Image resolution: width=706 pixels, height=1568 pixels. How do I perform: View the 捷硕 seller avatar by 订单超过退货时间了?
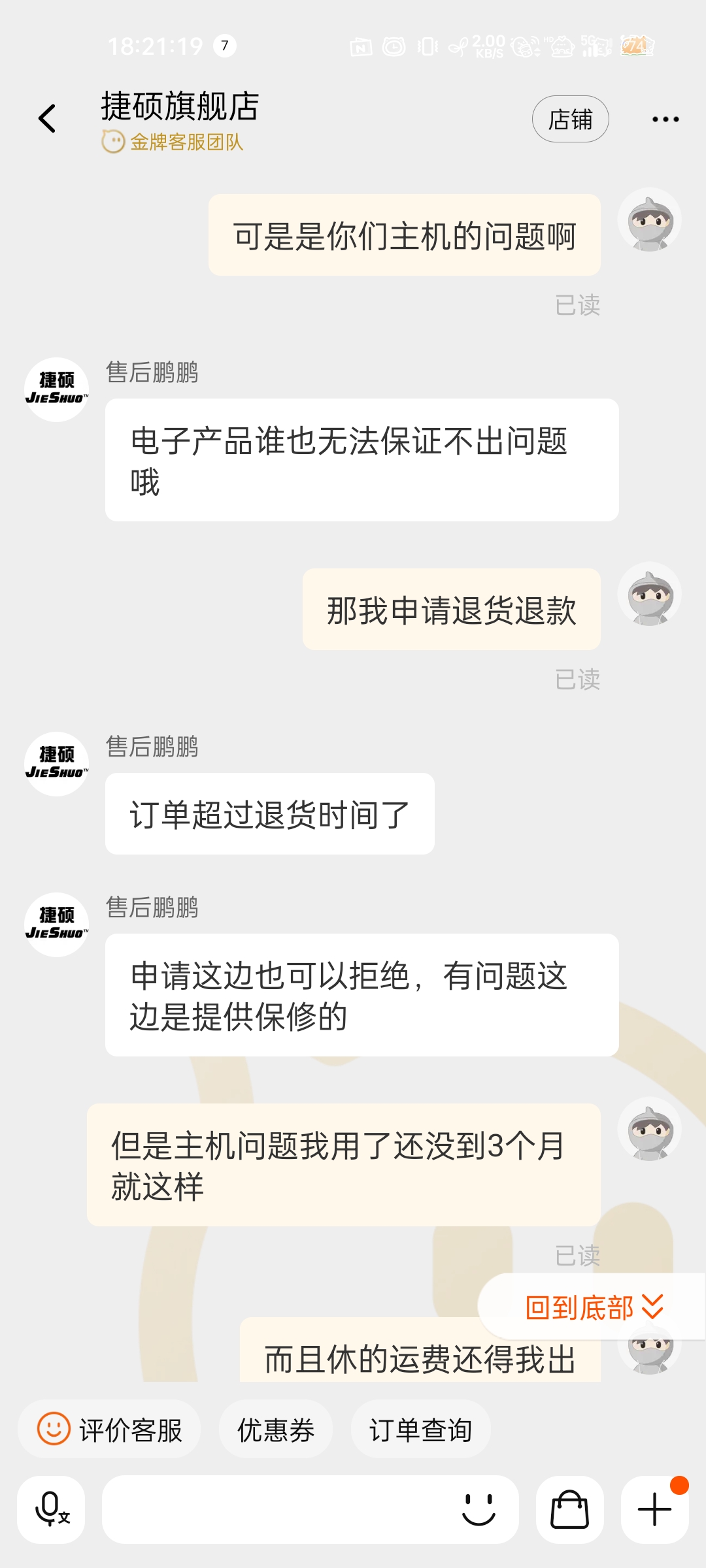tap(56, 764)
